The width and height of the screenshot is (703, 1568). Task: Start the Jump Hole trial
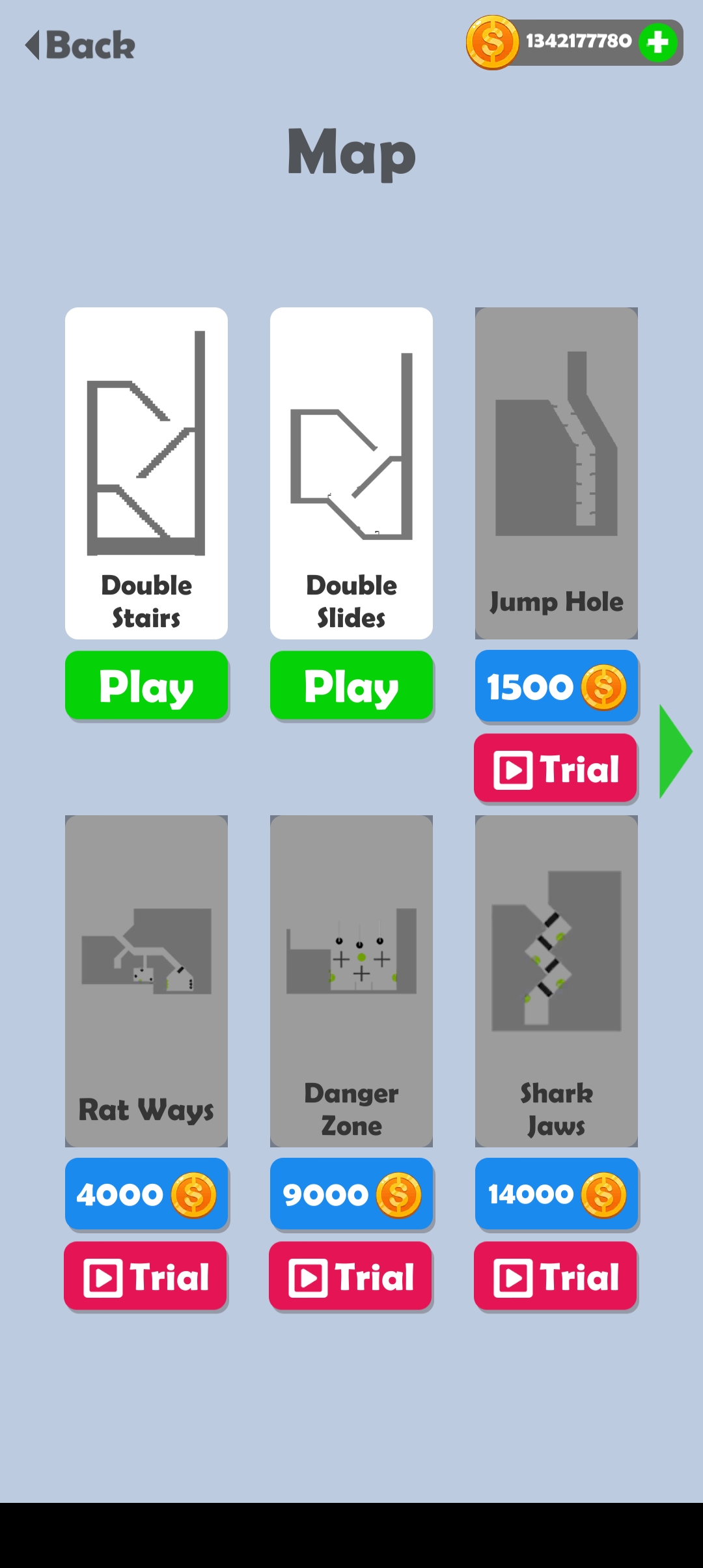point(555,768)
